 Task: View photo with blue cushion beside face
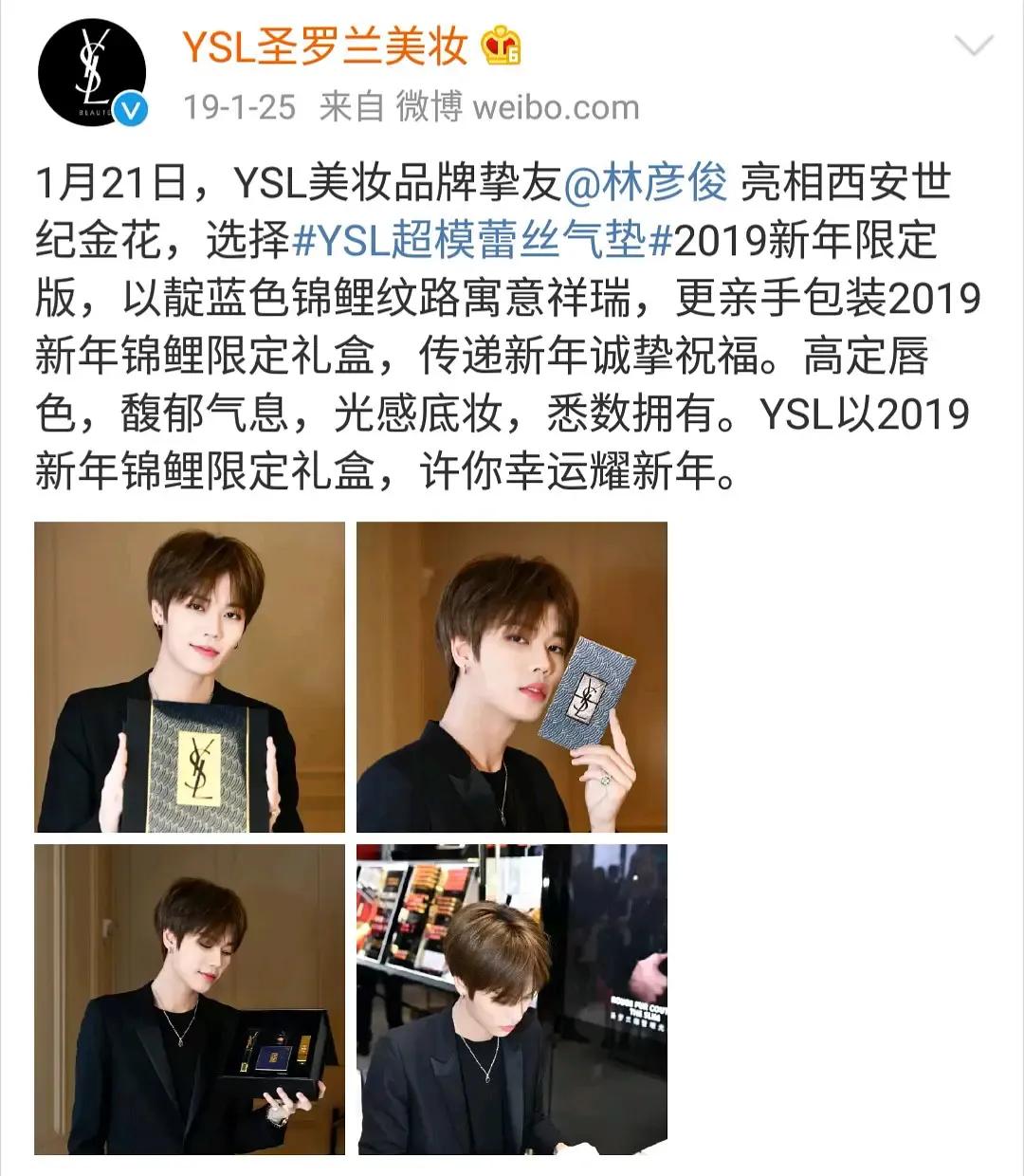[x=512, y=677]
